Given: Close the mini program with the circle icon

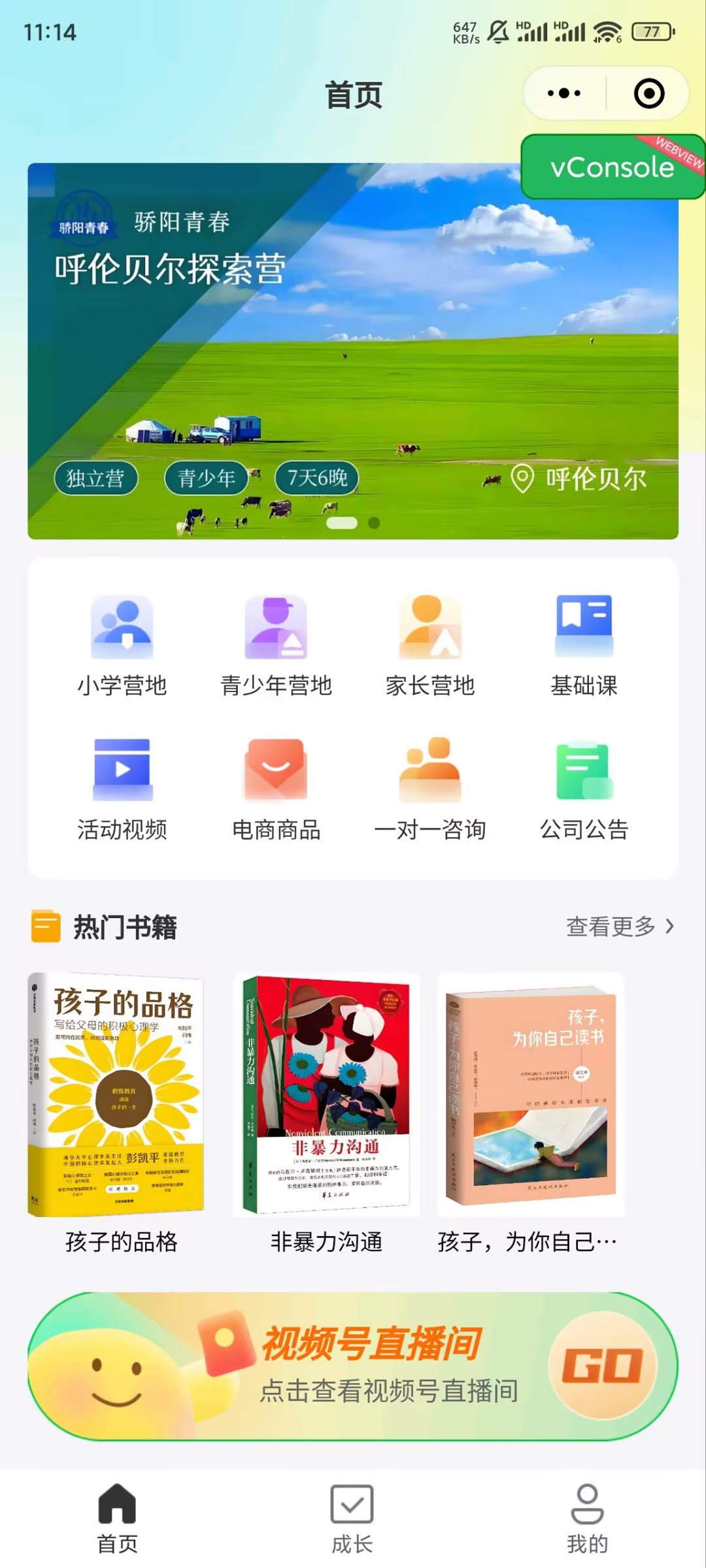Looking at the screenshot, I should [648, 93].
